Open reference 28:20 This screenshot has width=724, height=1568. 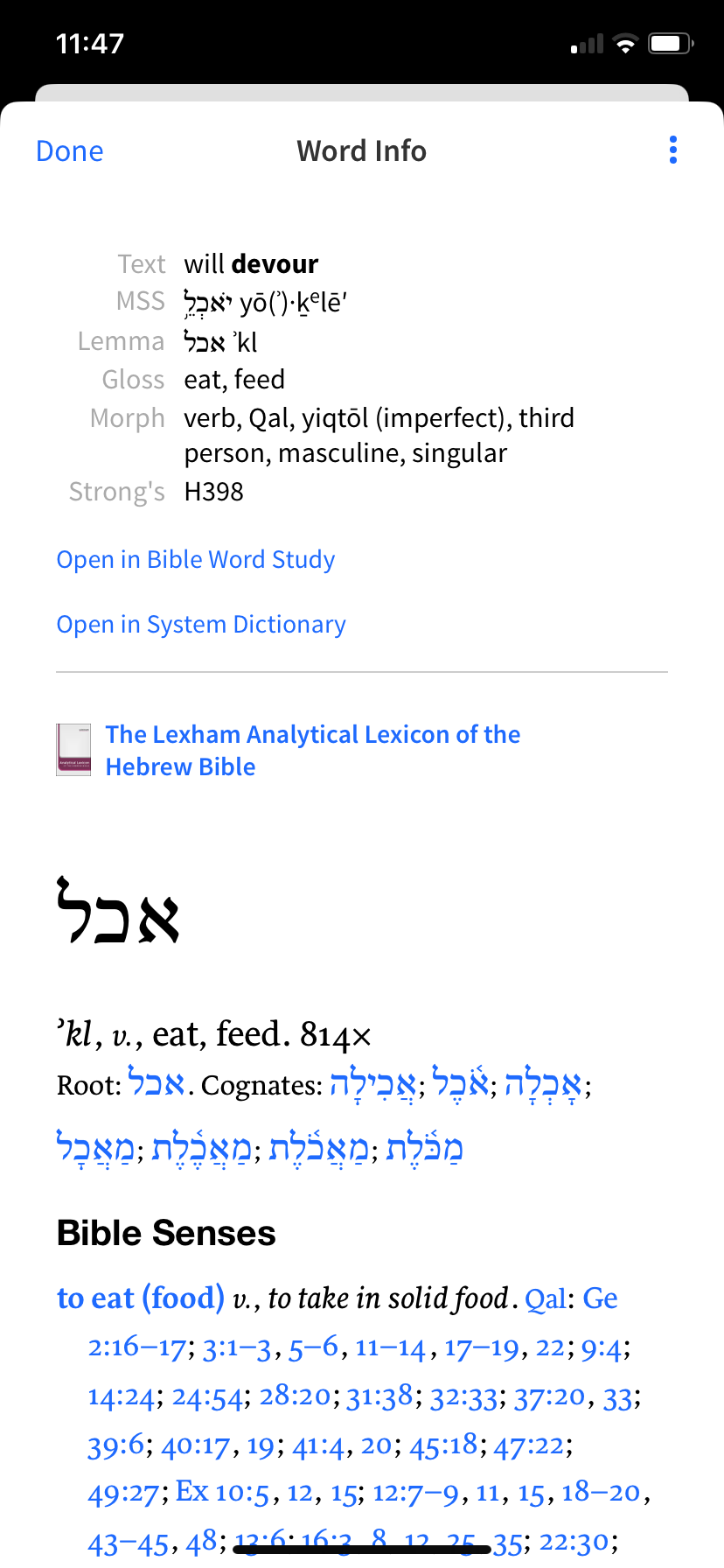[296, 1396]
